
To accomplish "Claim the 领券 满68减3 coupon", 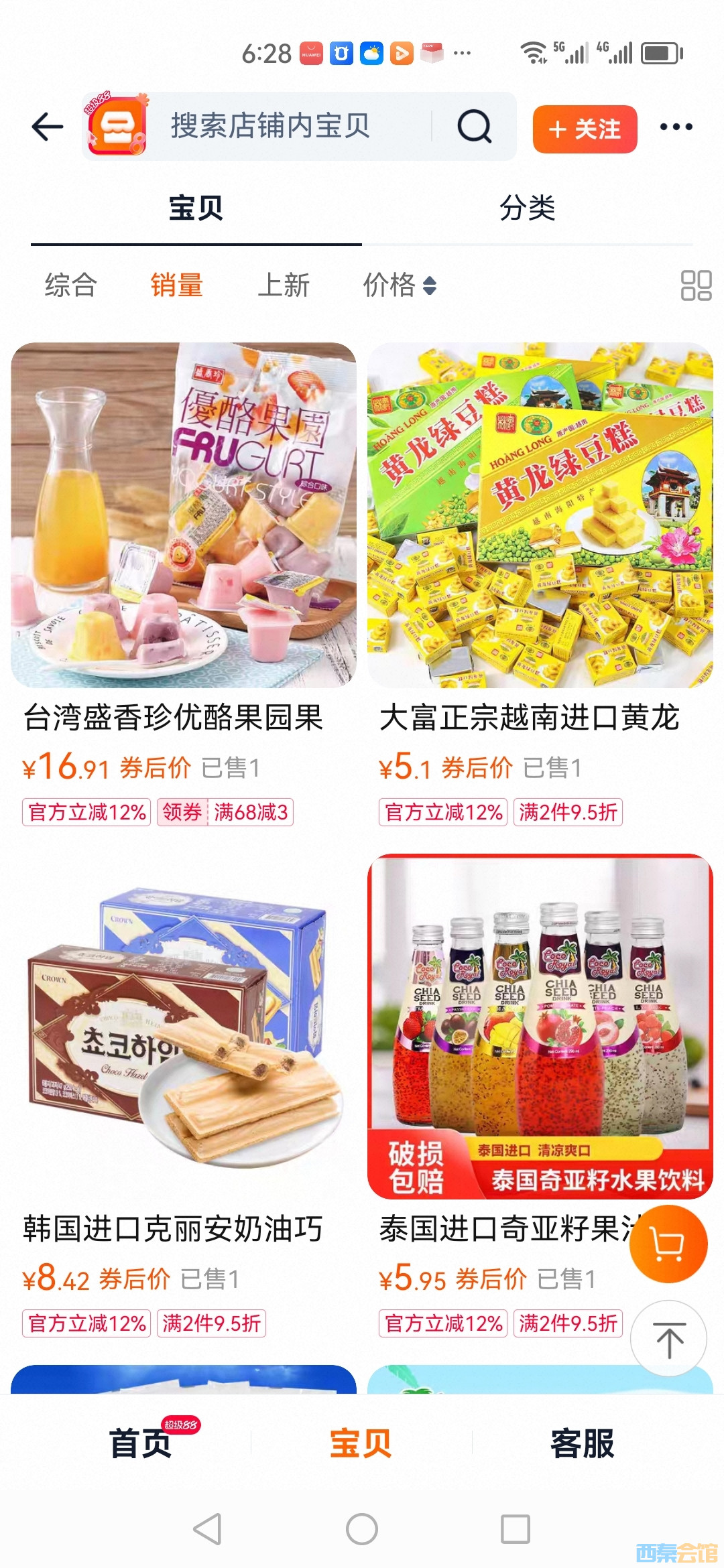I will tap(225, 812).
